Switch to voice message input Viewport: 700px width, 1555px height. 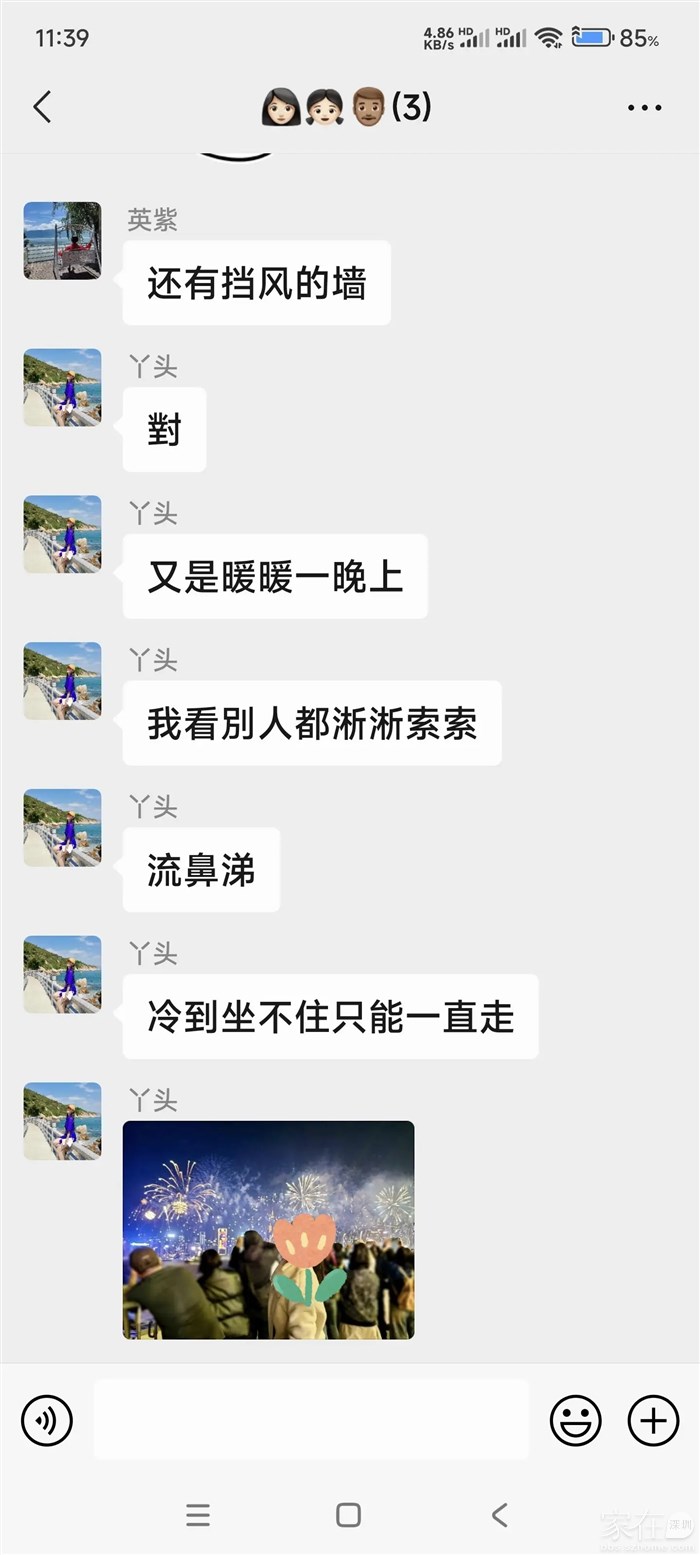47,1420
